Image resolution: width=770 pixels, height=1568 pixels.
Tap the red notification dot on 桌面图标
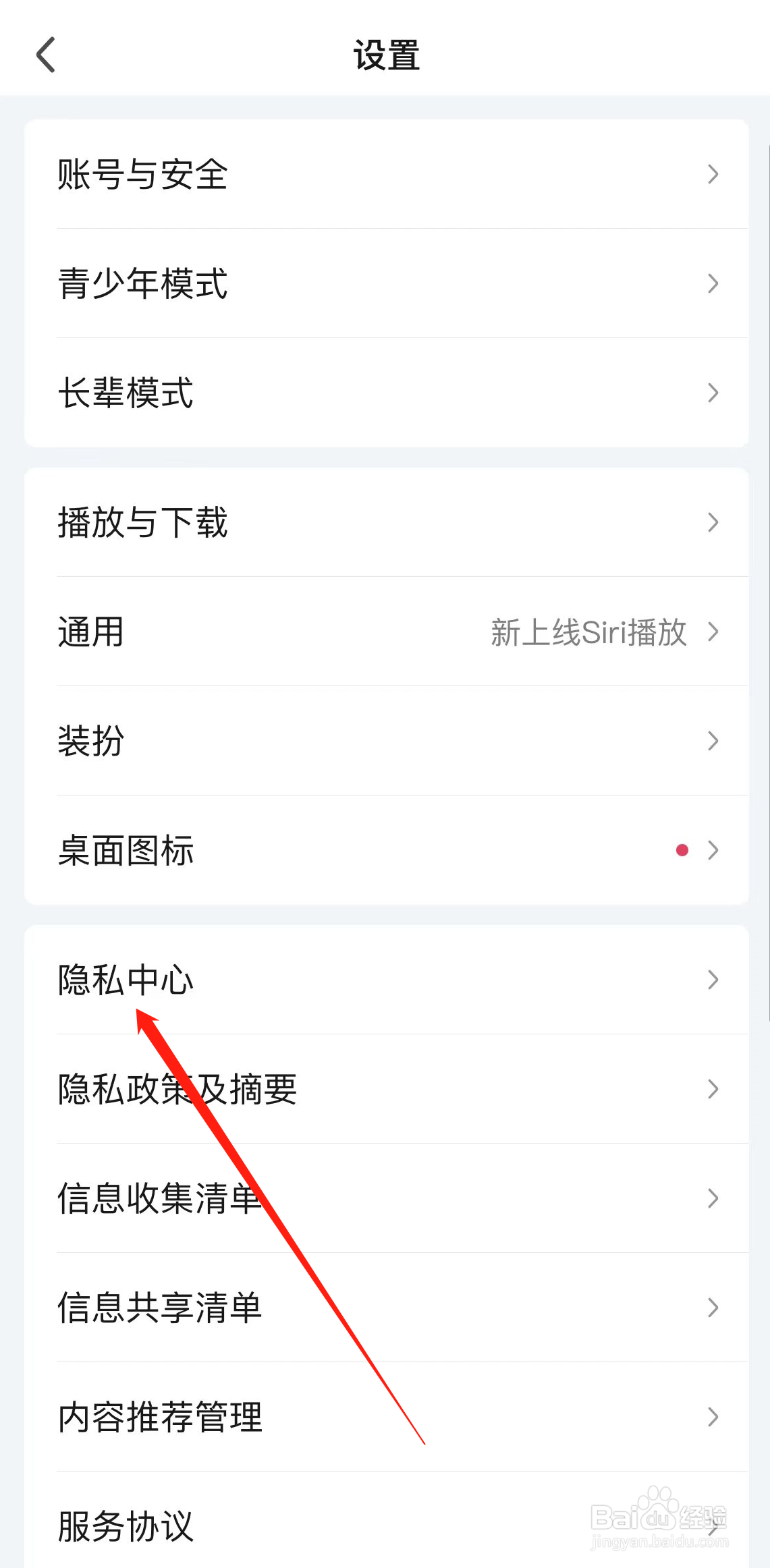[x=682, y=850]
